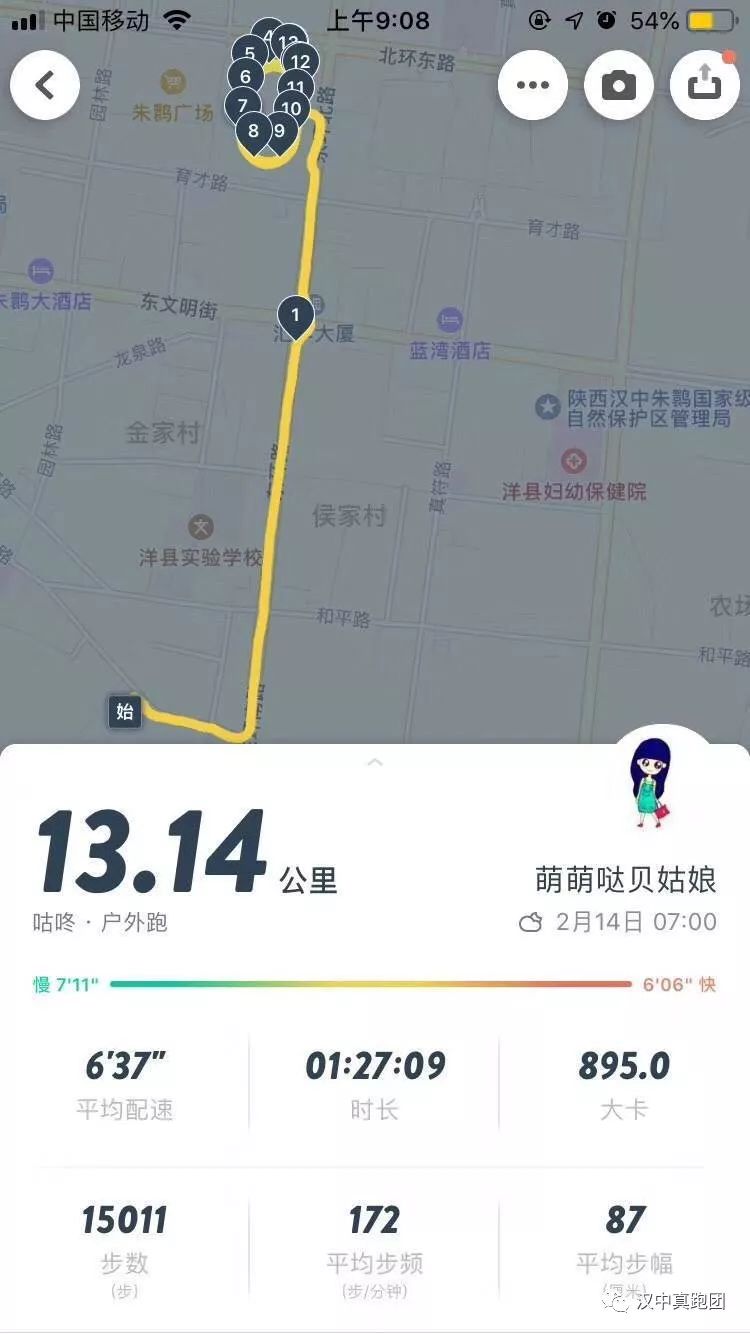Expand the stats panel using the chevron
This screenshot has height=1334, width=750.
(x=375, y=762)
